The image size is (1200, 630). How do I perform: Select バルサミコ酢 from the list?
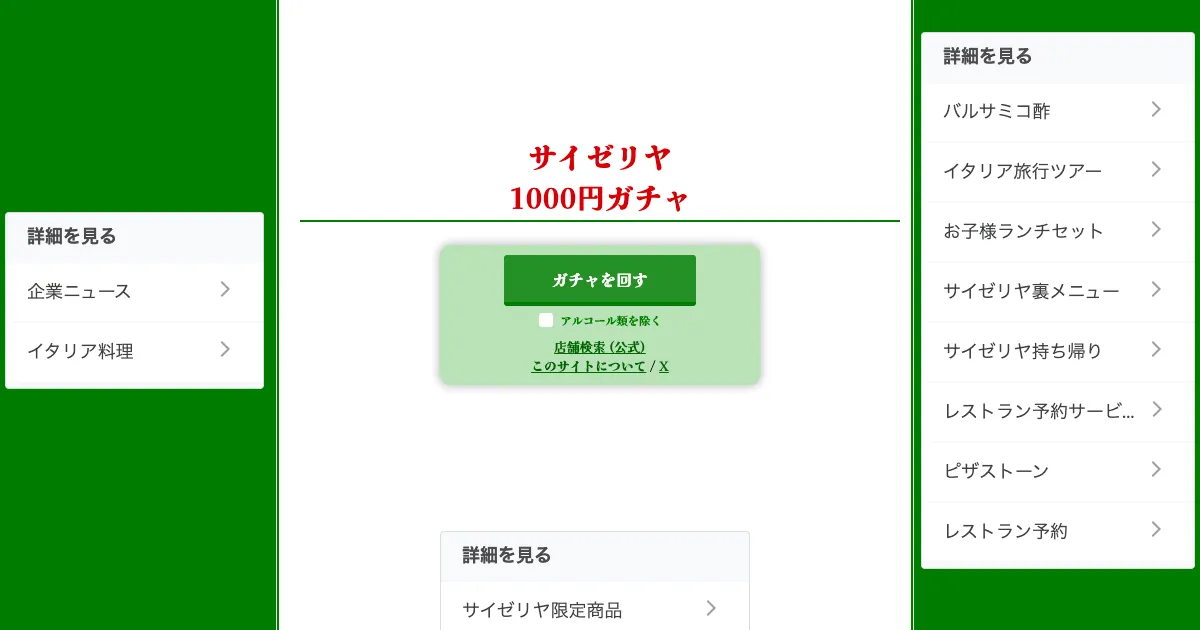pos(1057,111)
